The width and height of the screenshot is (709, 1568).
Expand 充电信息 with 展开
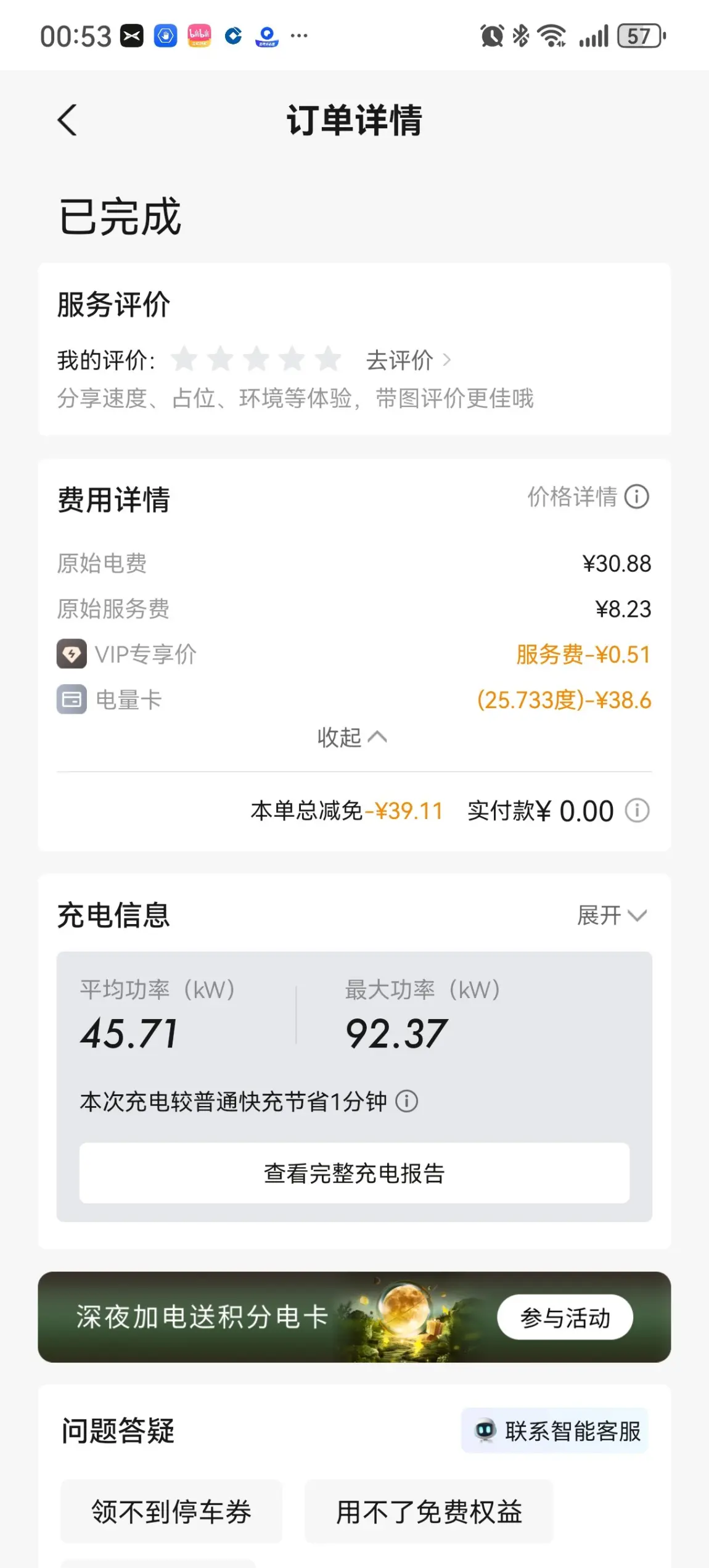612,915
